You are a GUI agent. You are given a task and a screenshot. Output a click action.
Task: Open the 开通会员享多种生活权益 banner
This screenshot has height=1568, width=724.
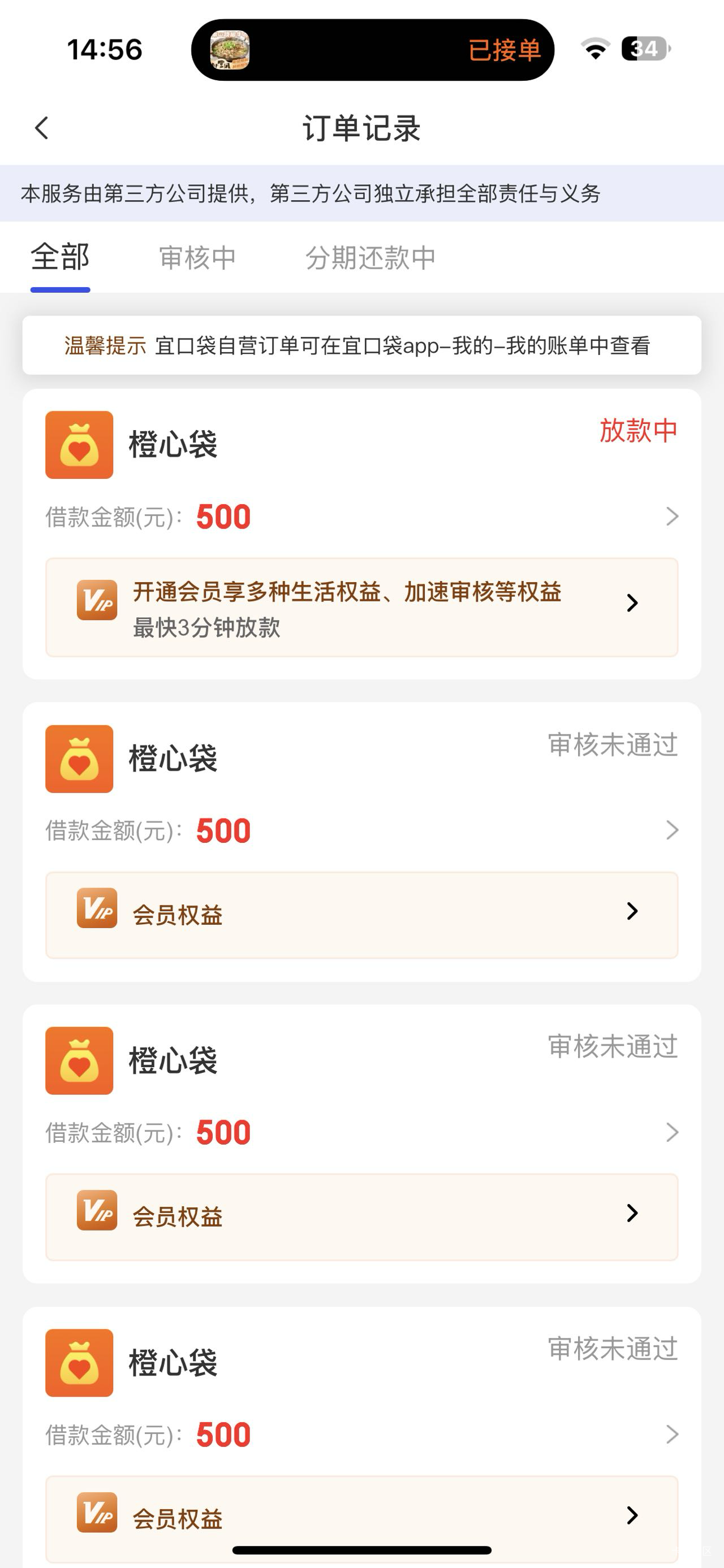click(x=361, y=608)
